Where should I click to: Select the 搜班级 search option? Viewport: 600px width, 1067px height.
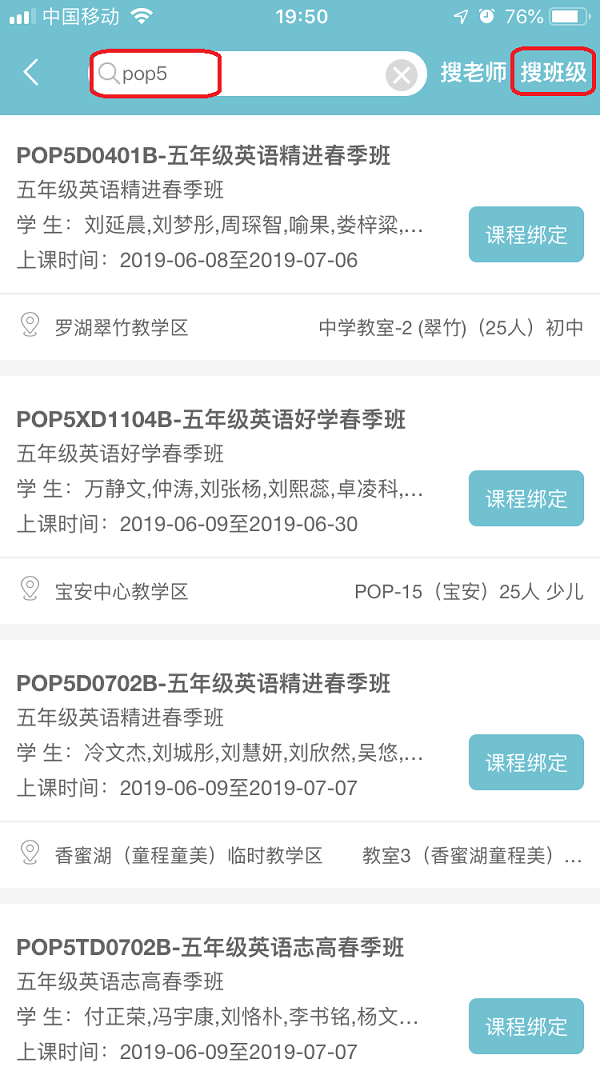pos(553,73)
